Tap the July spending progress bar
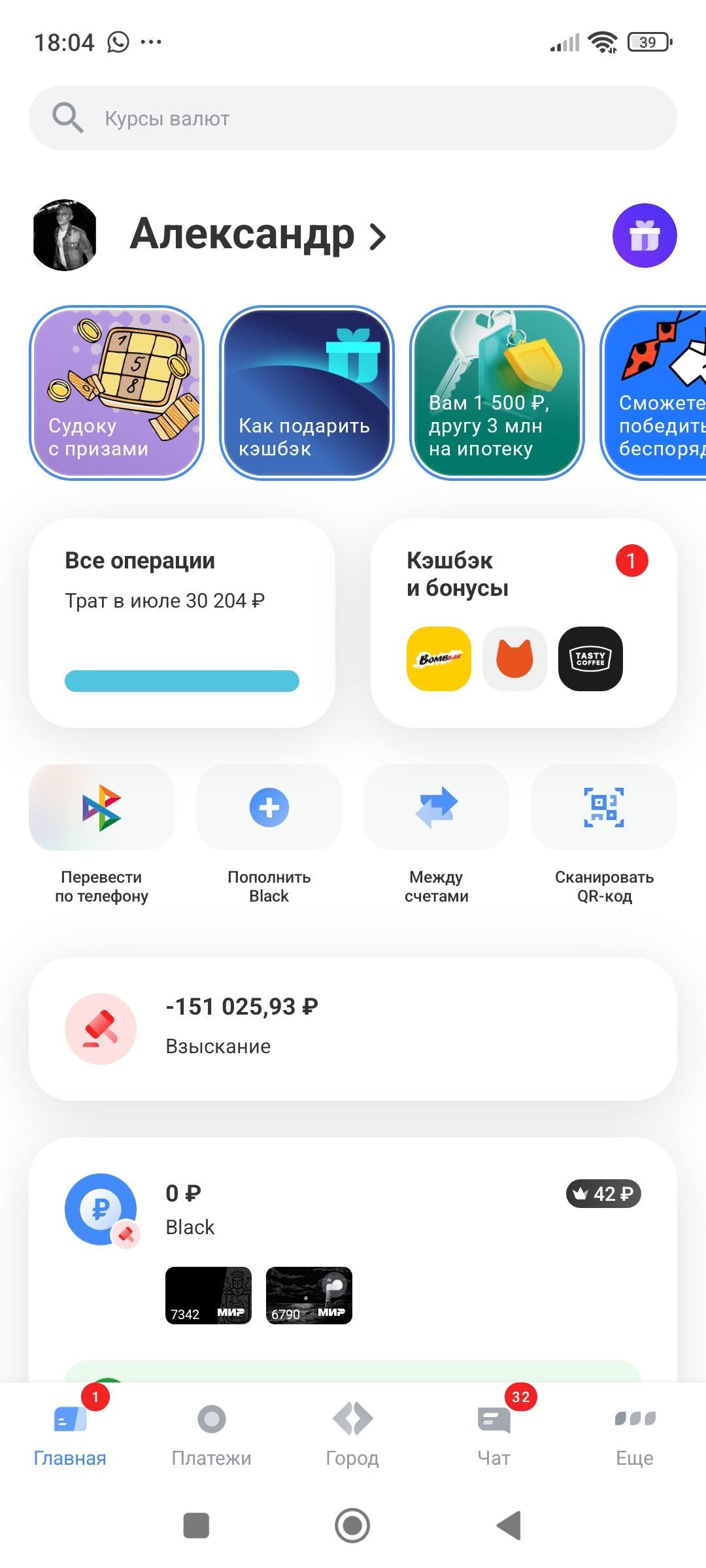The width and height of the screenshot is (706, 1568). point(182,681)
